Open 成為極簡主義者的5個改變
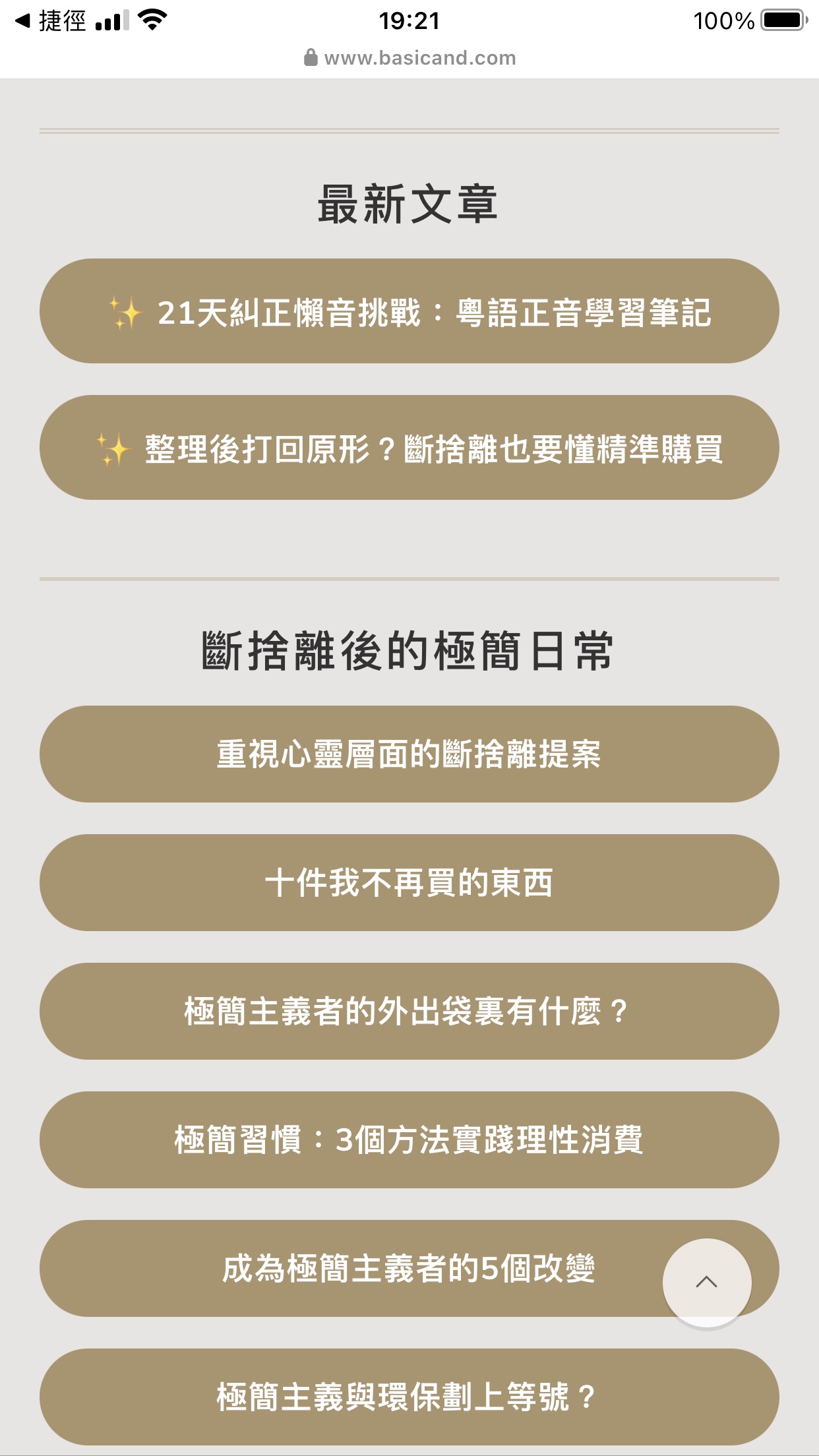 pos(369,1268)
